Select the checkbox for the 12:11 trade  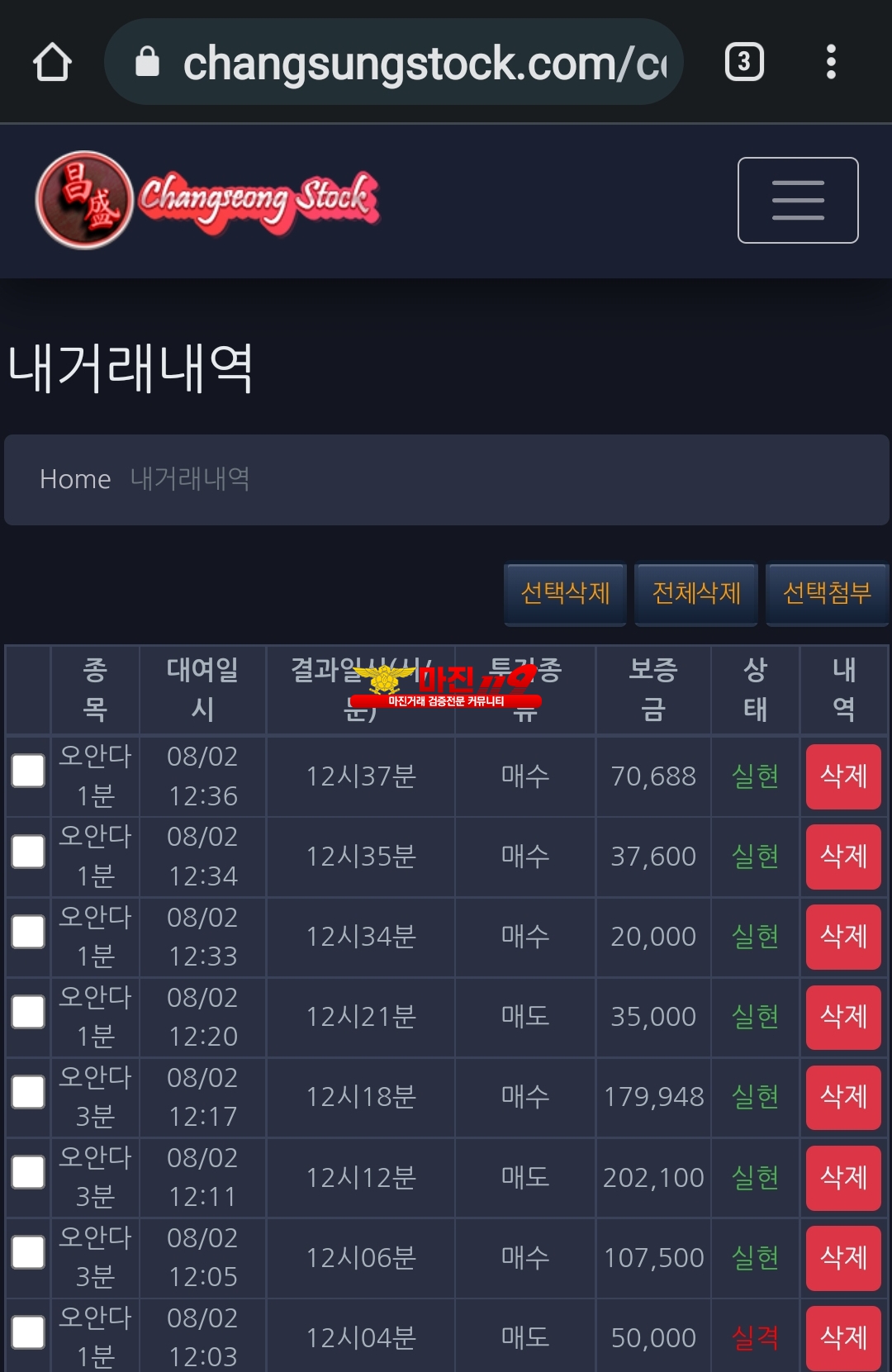[x=28, y=1171]
